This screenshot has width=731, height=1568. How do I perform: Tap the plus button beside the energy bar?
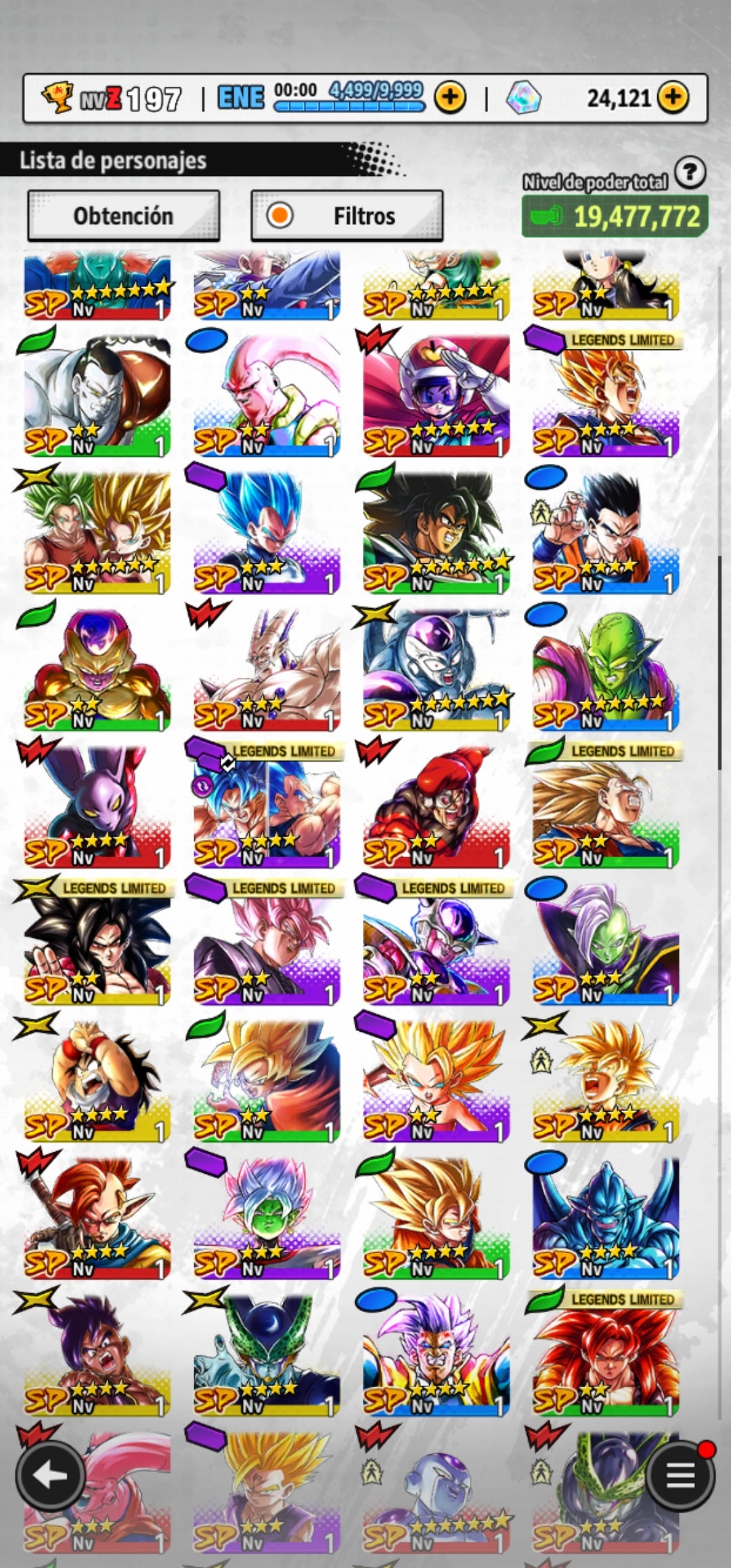pos(449,98)
